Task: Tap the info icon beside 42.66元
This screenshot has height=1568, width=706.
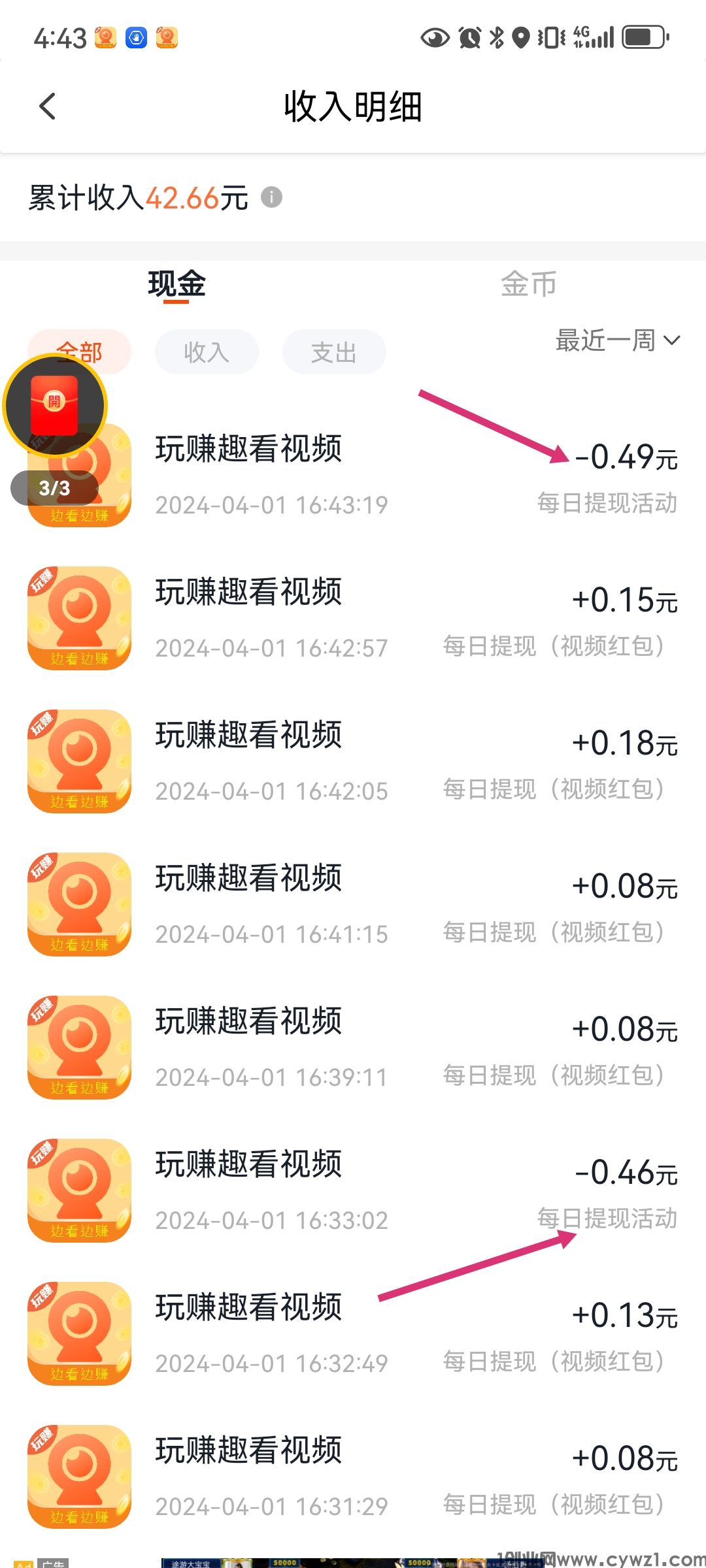Action: 271,198
